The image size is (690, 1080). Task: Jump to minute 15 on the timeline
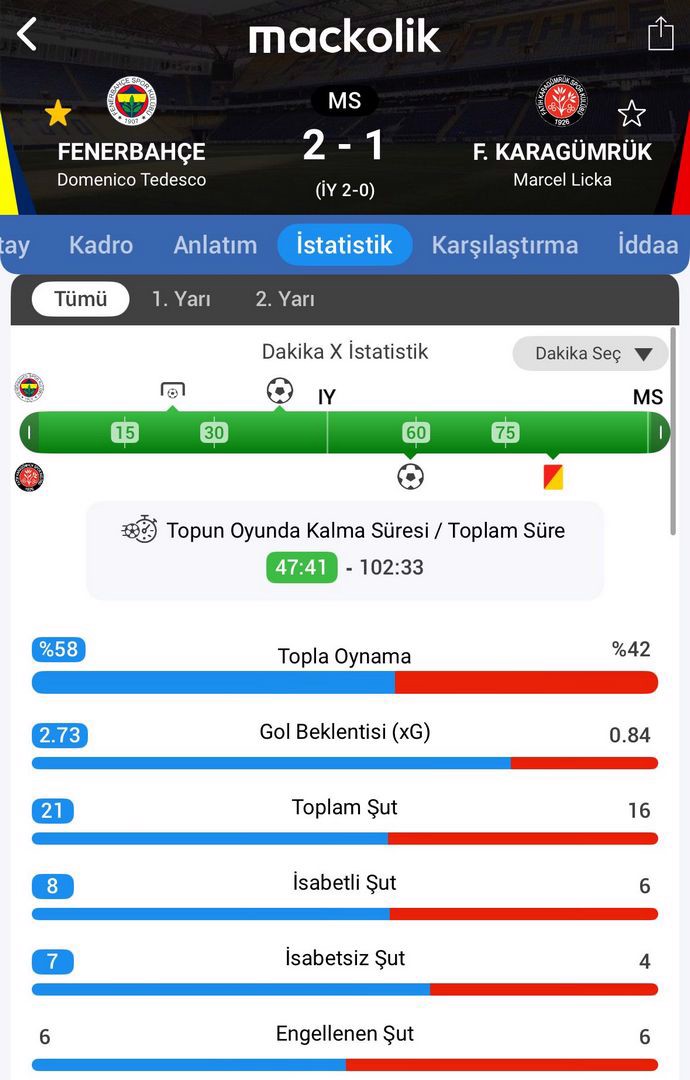pos(125,433)
